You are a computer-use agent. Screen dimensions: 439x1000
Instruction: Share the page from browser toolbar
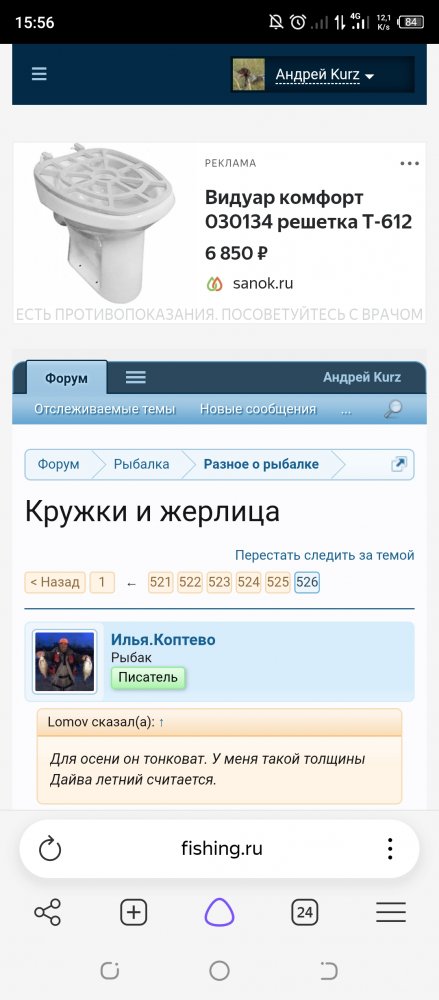pos(48,913)
